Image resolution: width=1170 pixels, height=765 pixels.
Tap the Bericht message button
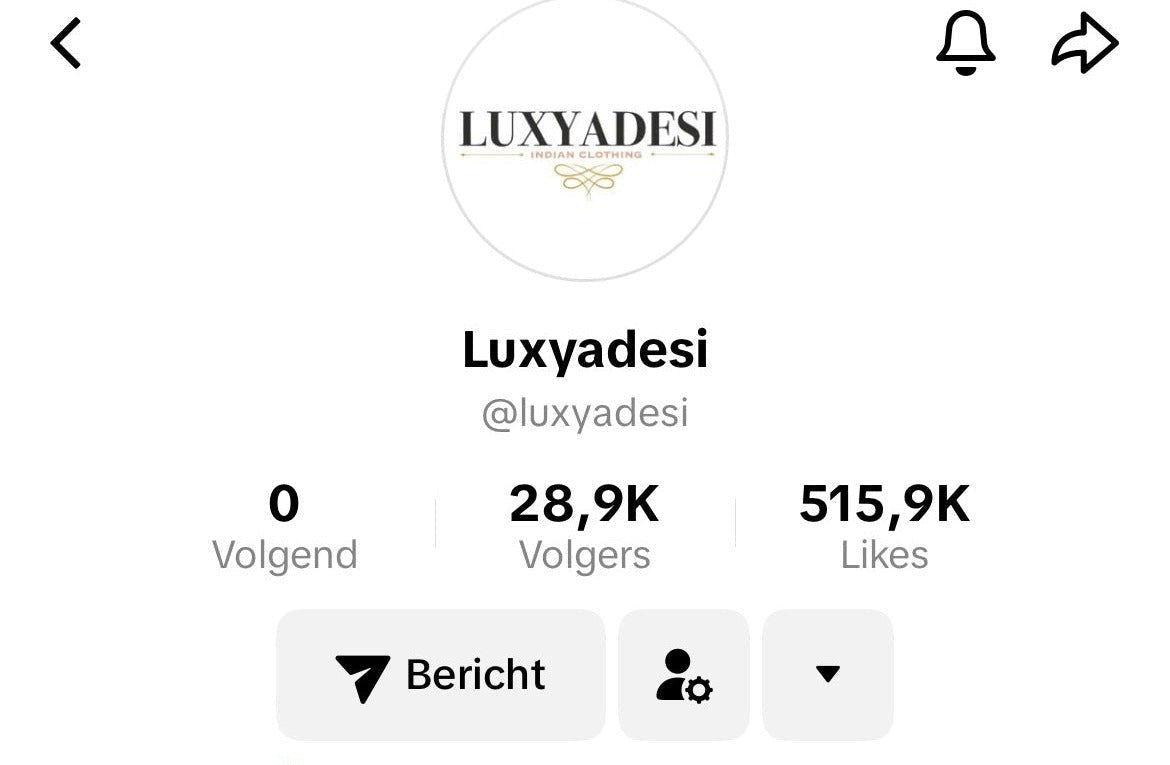pyautogui.click(x=441, y=675)
